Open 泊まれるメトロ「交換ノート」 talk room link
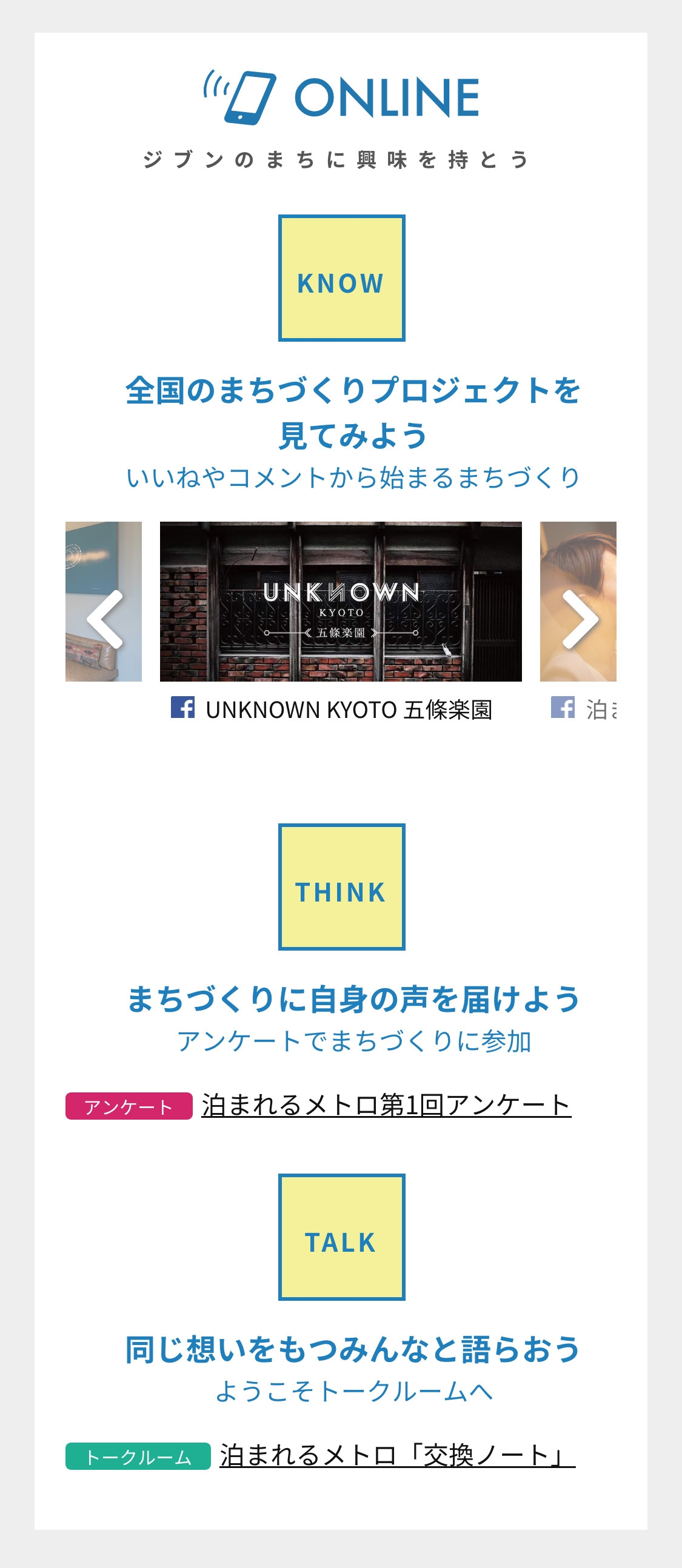 [397, 1455]
